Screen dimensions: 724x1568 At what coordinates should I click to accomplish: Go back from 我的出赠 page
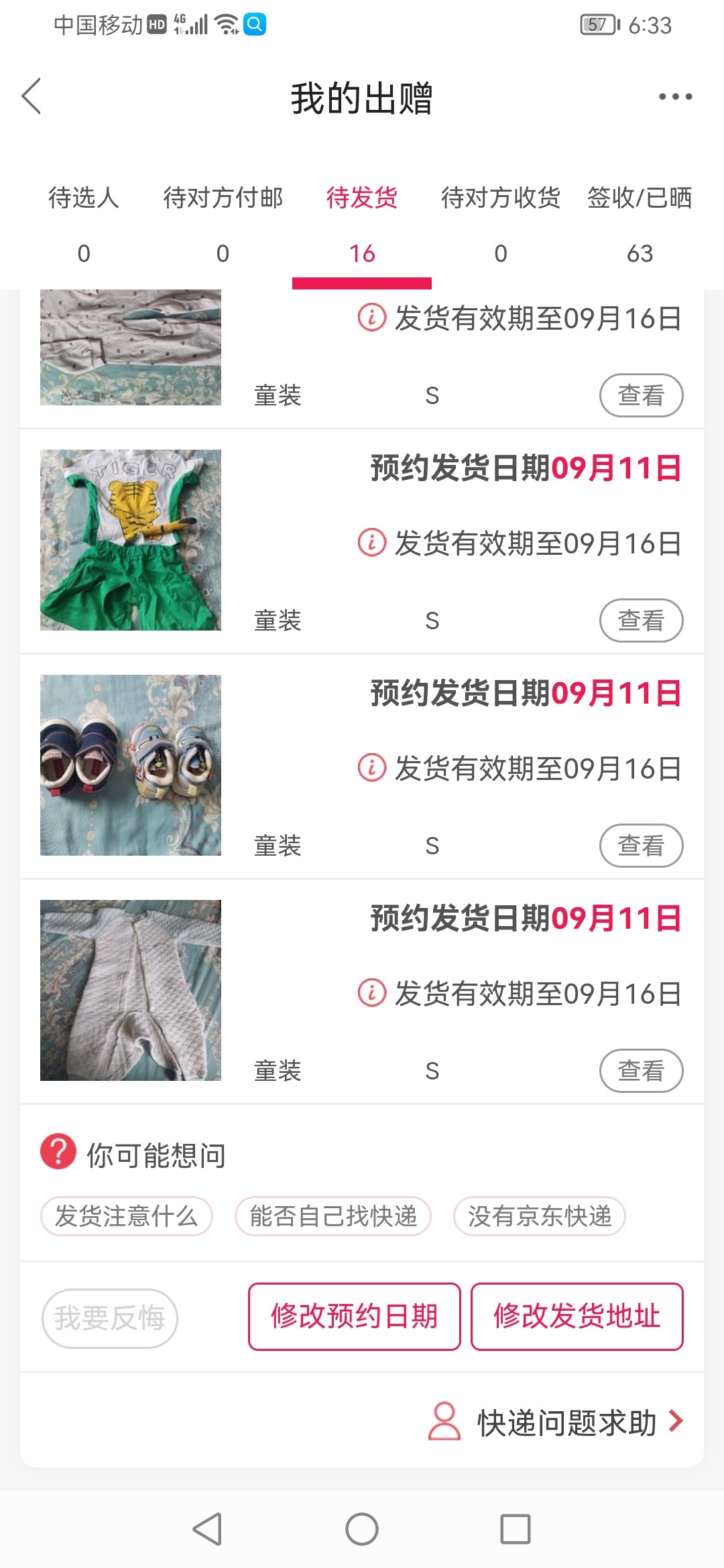32,96
